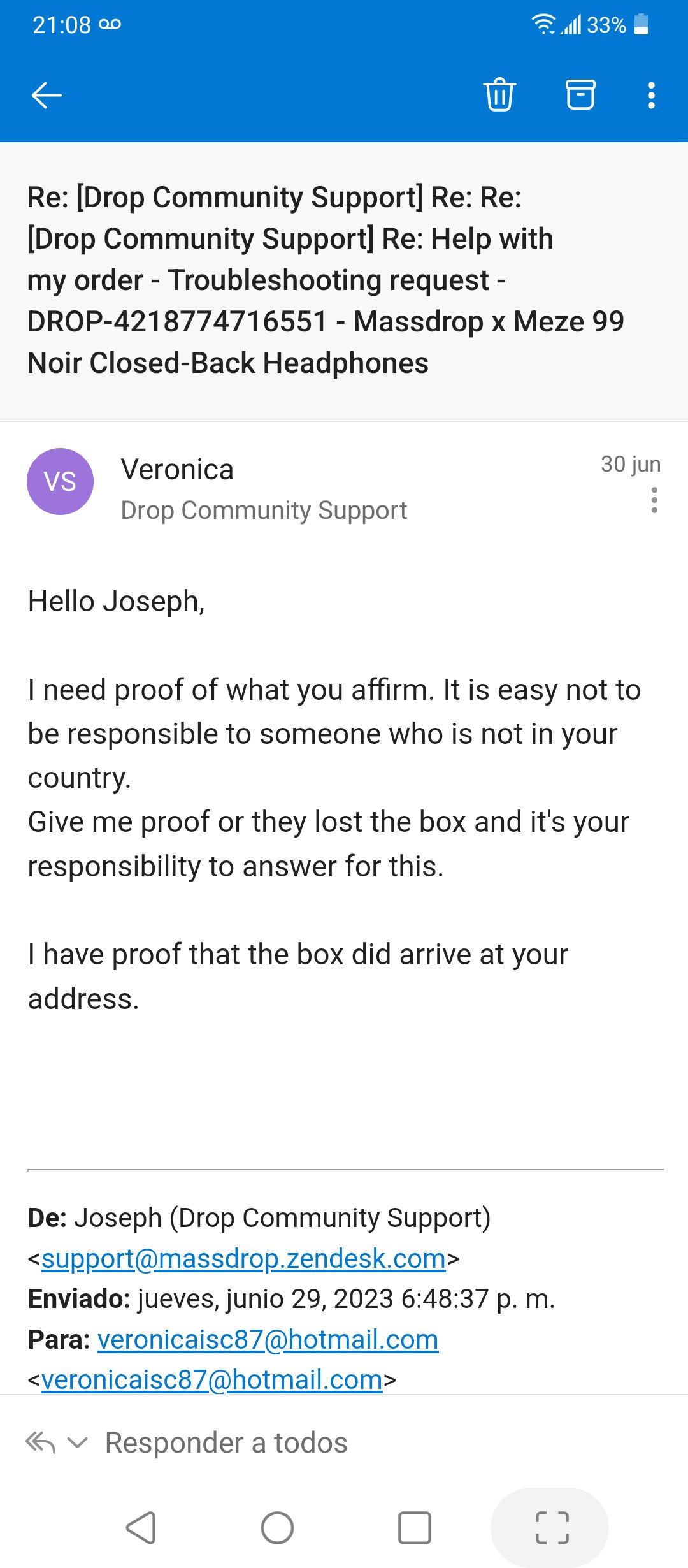This screenshot has height=1568, width=688.
Task: Go back to the inbox
Action: click(47, 96)
